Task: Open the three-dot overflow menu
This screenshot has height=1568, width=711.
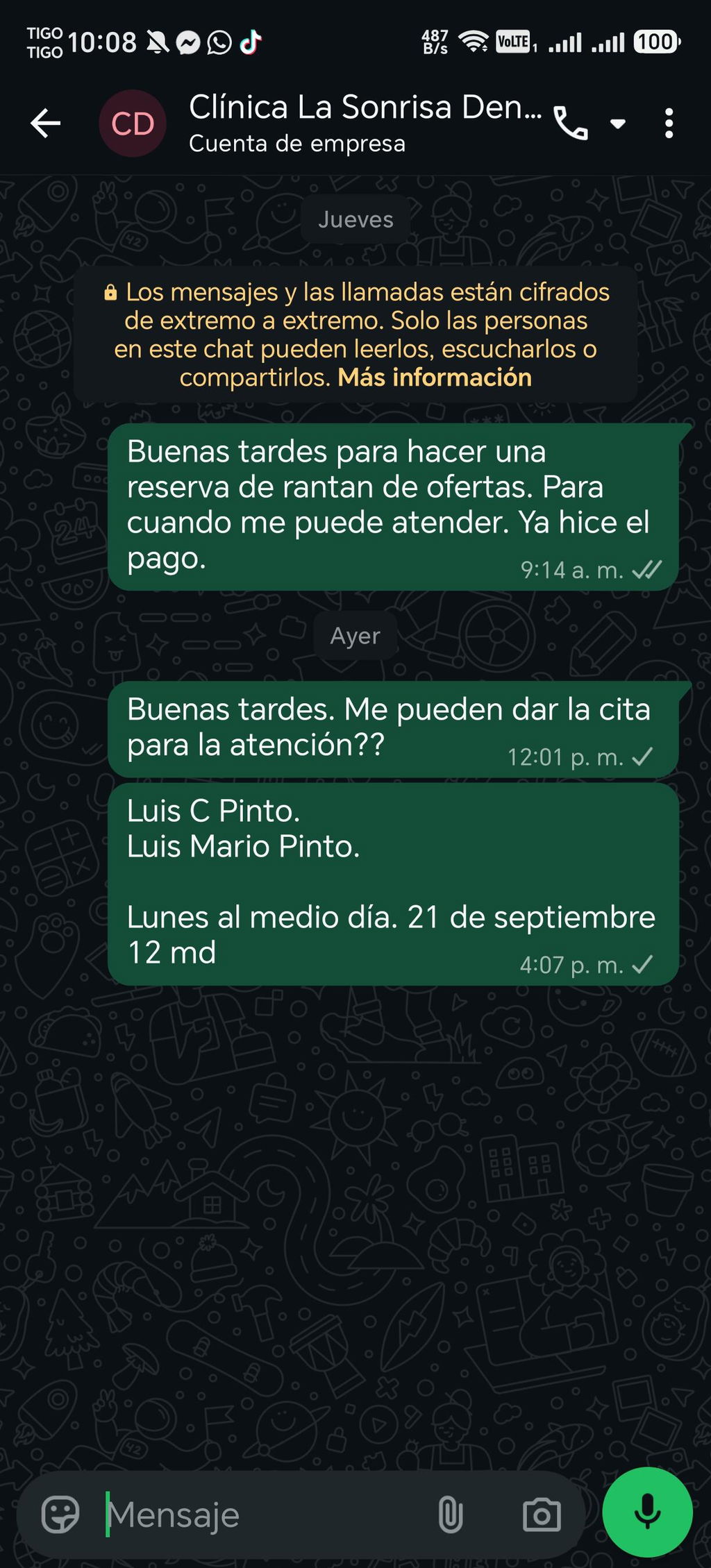Action: 669,124
